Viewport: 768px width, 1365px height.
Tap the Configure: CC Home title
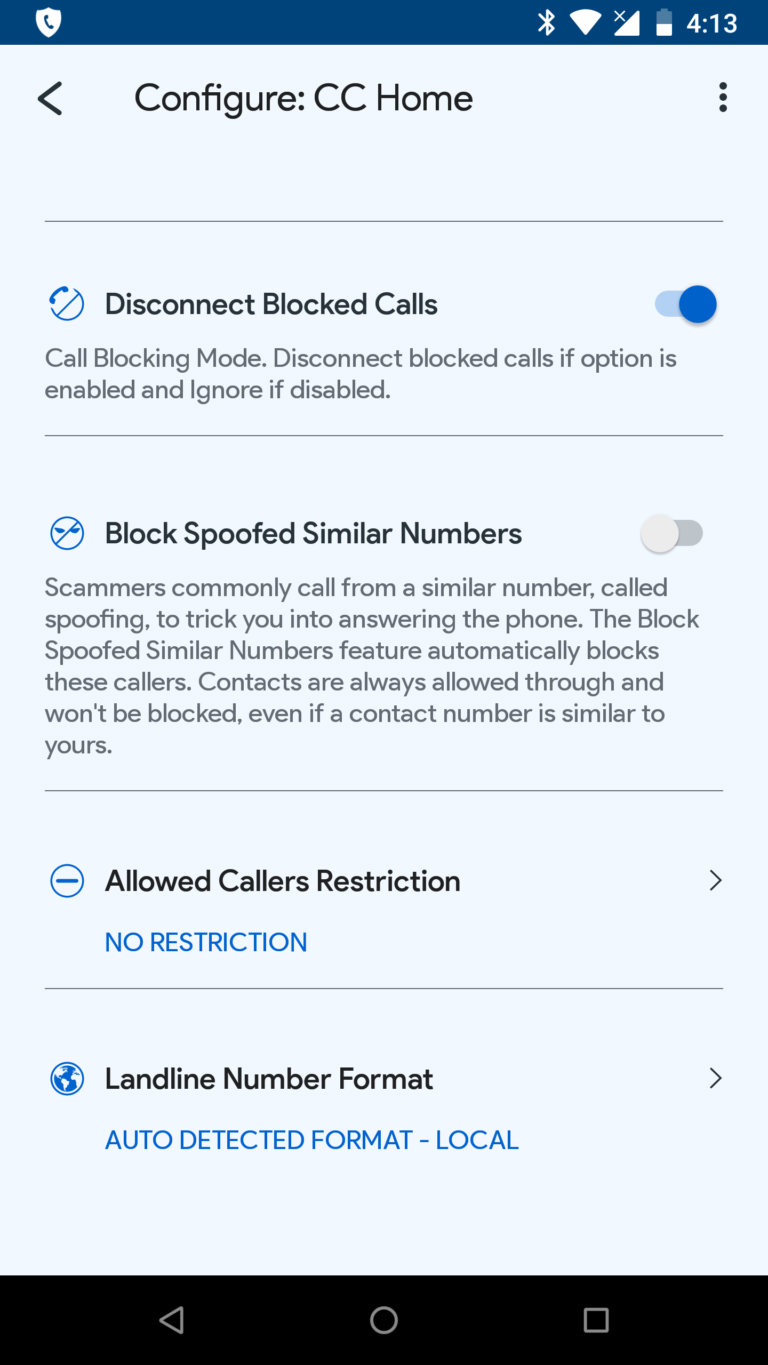(x=303, y=98)
